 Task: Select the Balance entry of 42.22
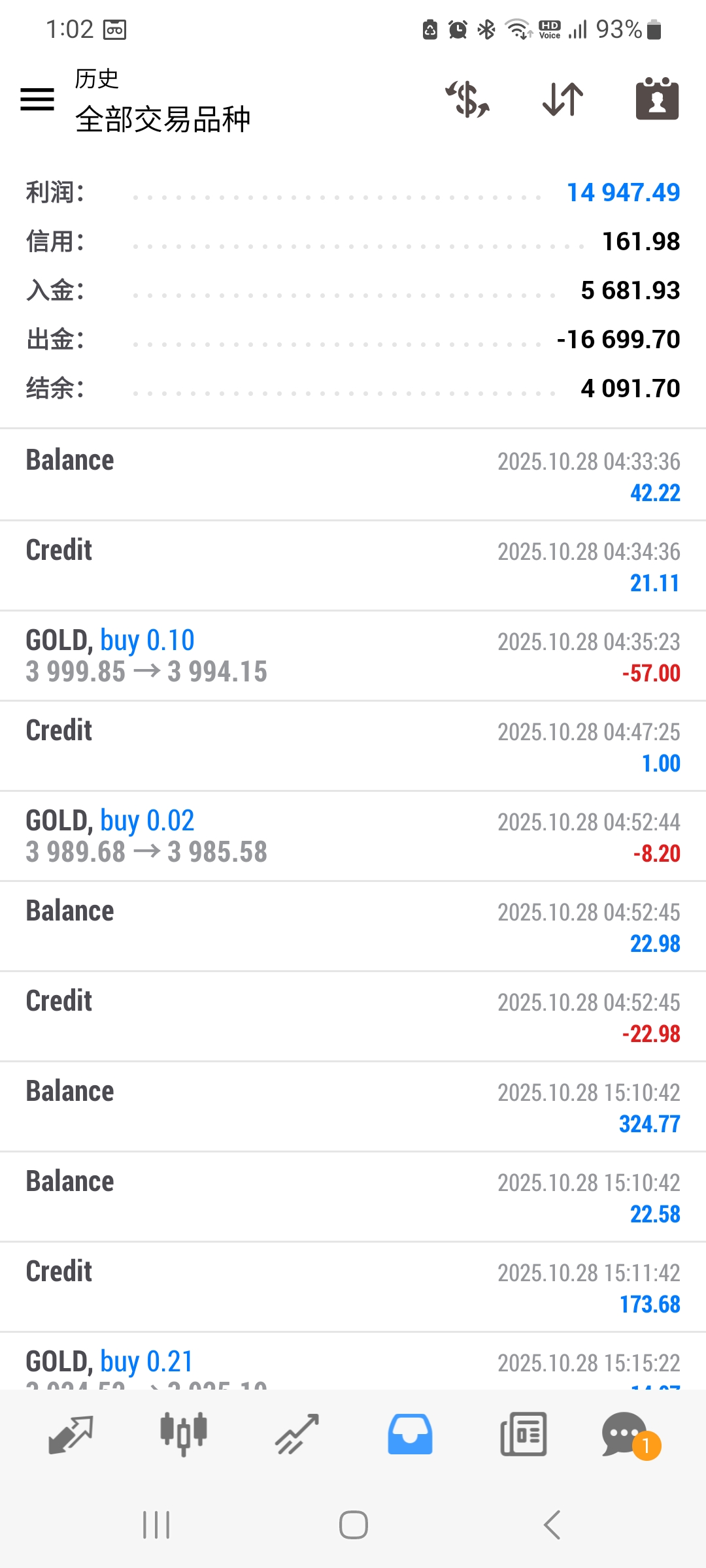353,475
